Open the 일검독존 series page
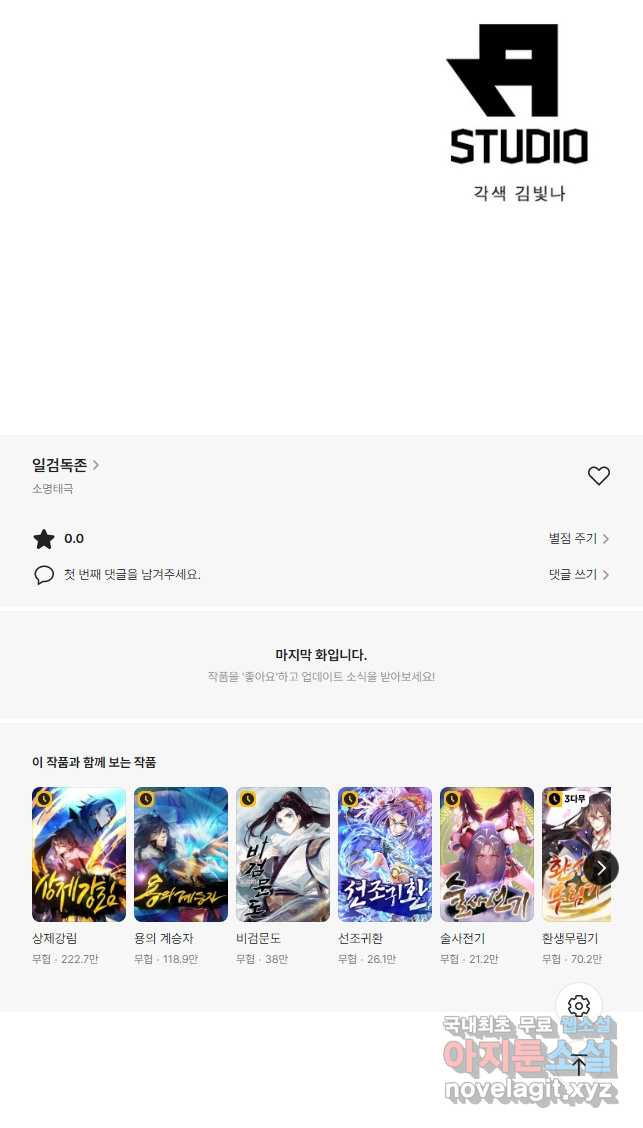This screenshot has width=643, height=1128. click(65, 465)
